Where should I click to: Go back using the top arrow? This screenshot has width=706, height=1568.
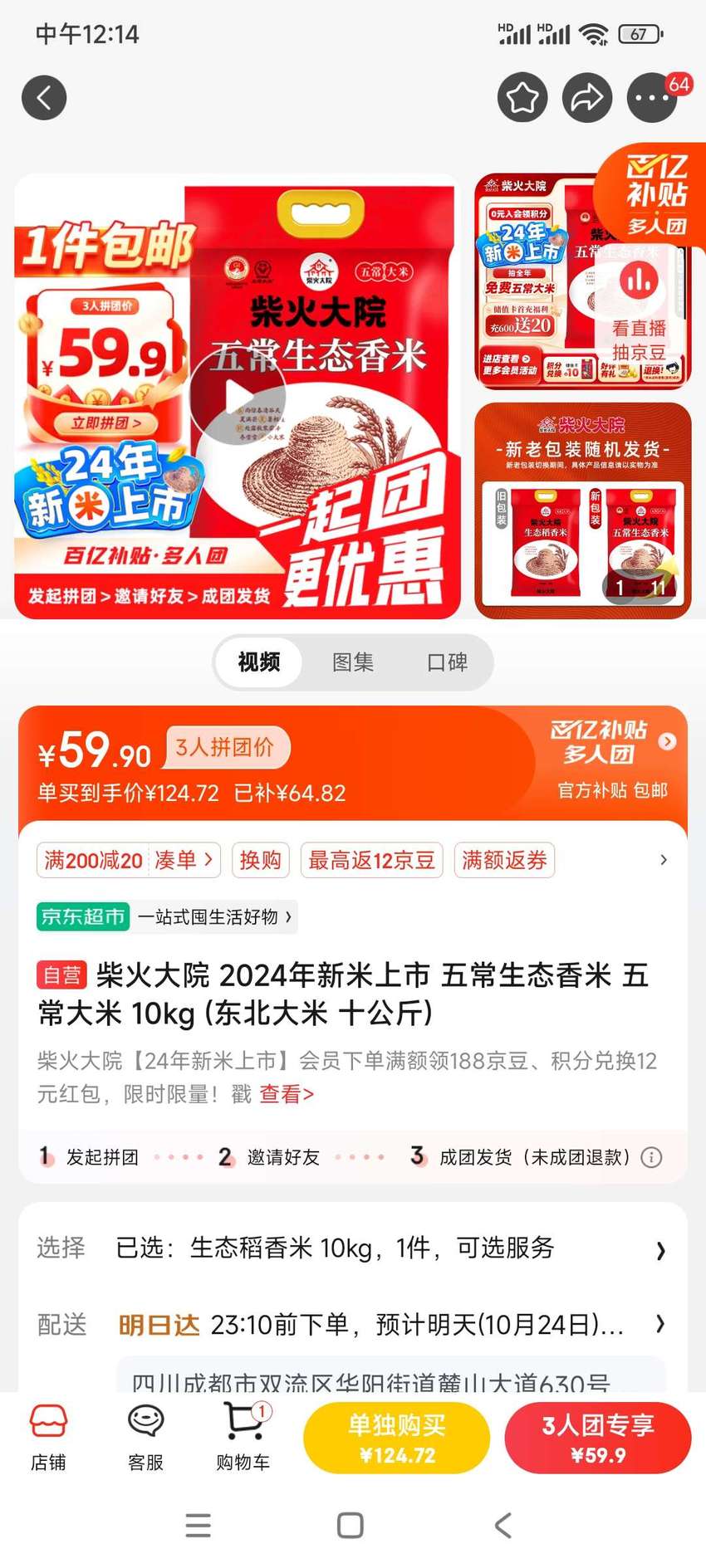[44, 98]
